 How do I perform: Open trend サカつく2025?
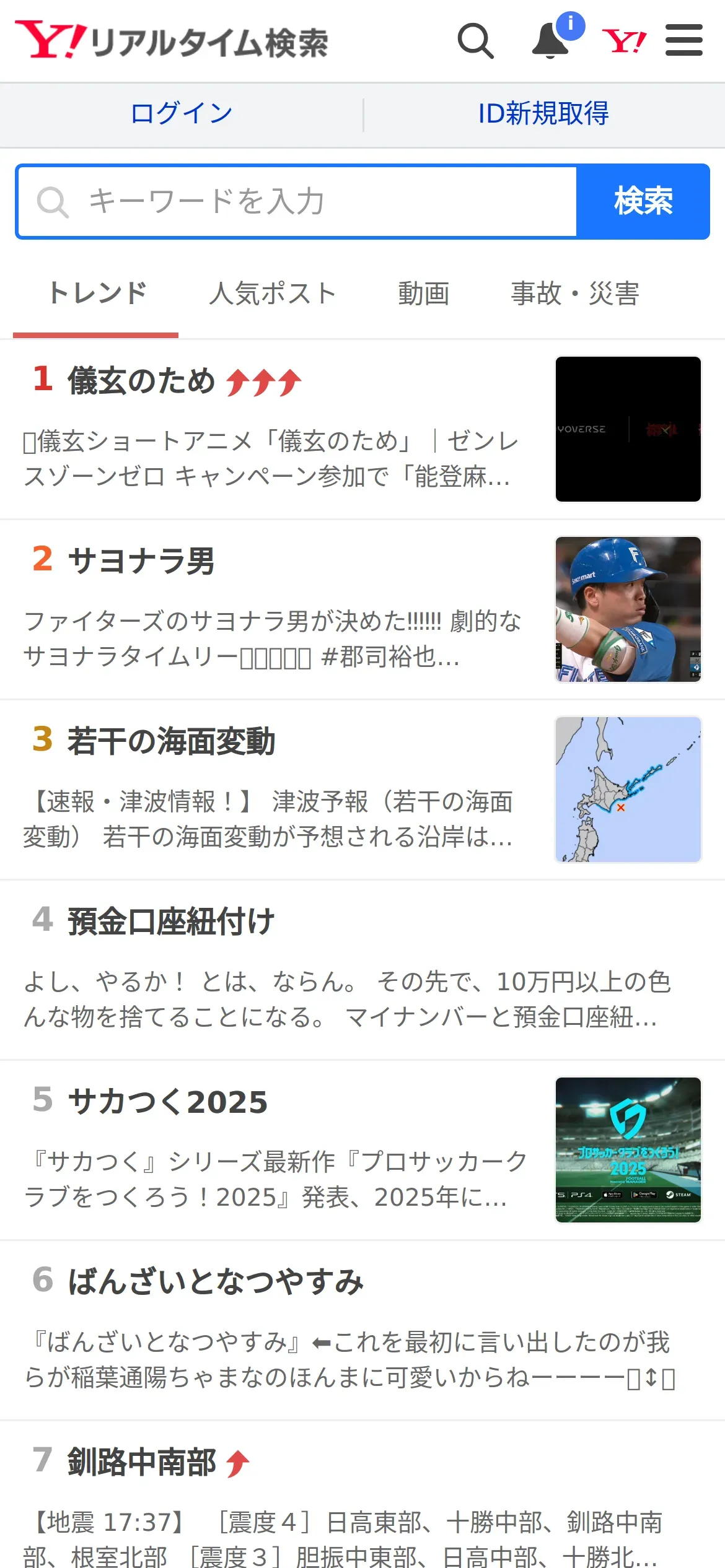point(167,1102)
